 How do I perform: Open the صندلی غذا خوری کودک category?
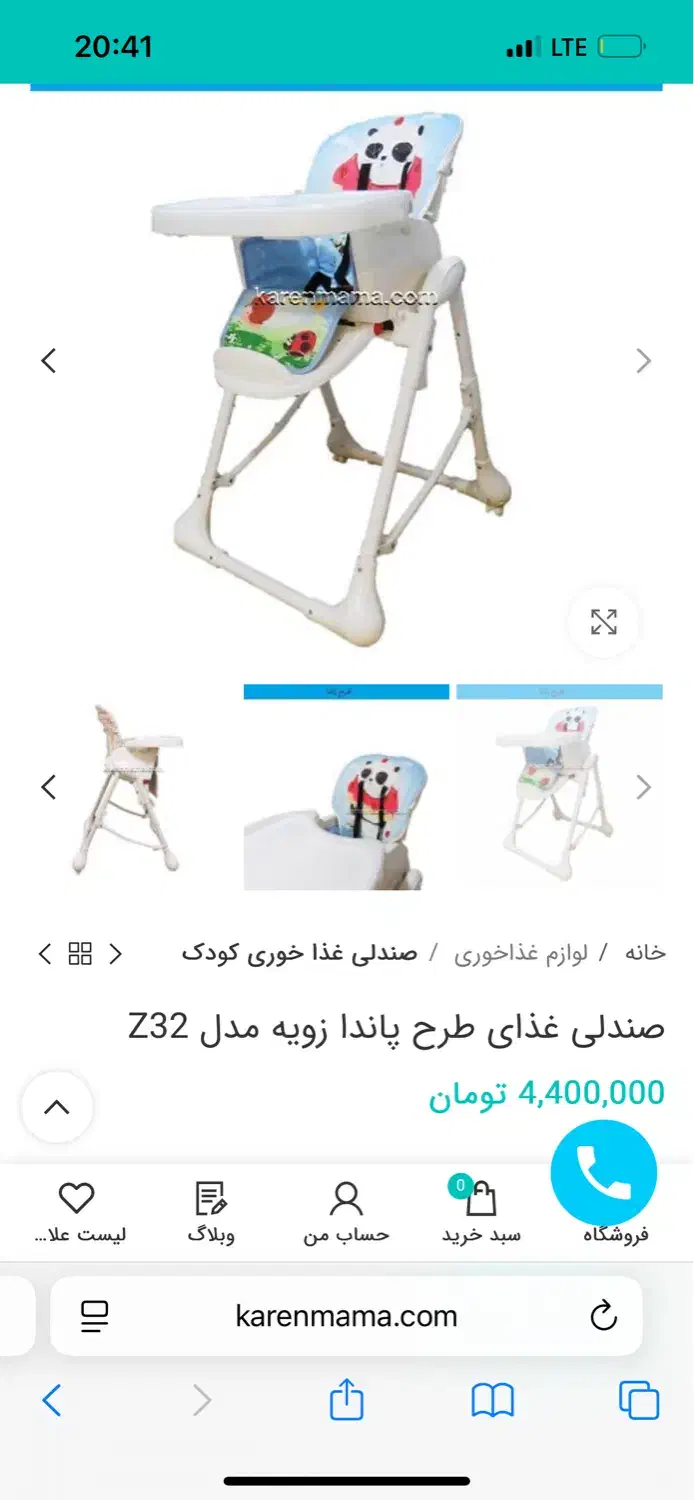click(x=299, y=953)
